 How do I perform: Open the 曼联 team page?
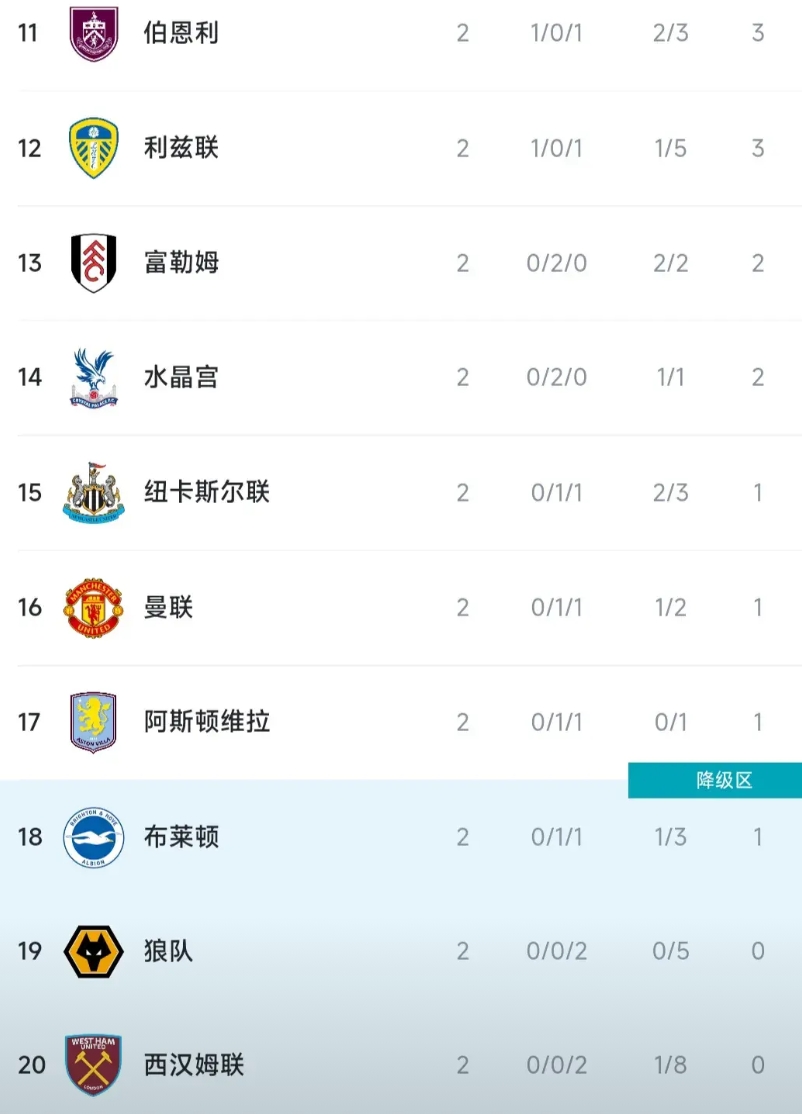coord(401,608)
